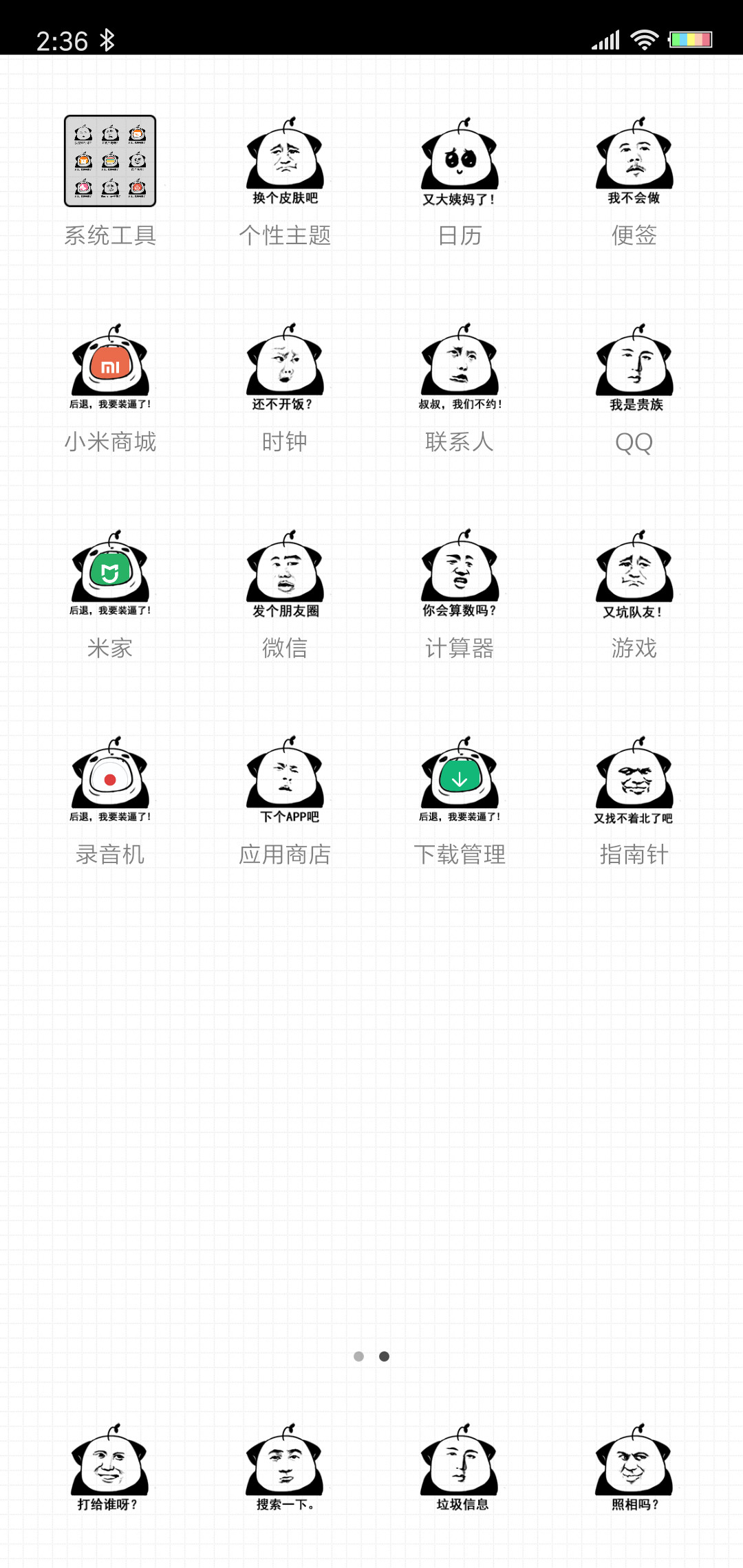
Task: Open the dock phone icon 打给谁呀
Action: pos(109,1468)
